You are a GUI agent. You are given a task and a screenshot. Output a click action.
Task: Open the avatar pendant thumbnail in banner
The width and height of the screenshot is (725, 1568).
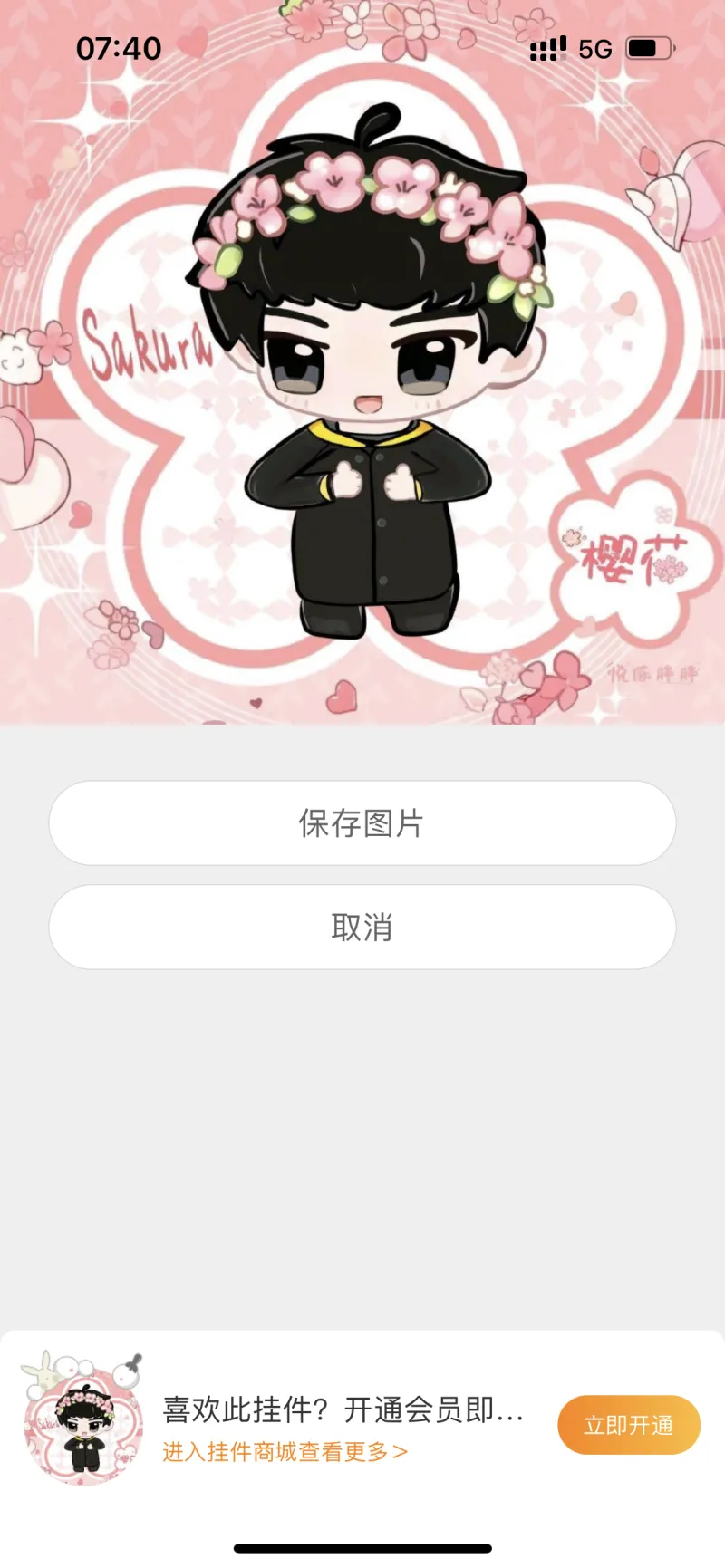click(x=83, y=1419)
